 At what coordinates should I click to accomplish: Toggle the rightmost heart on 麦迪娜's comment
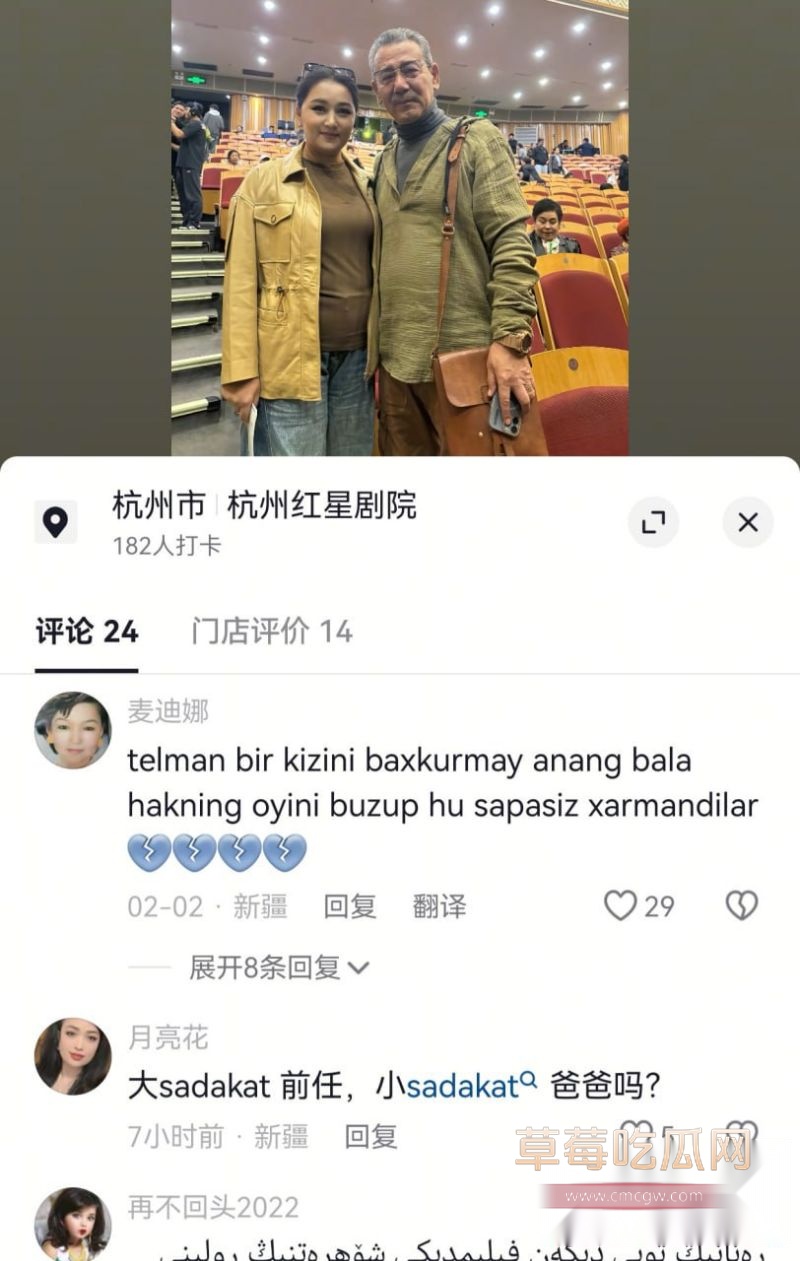[x=741, y=904]
